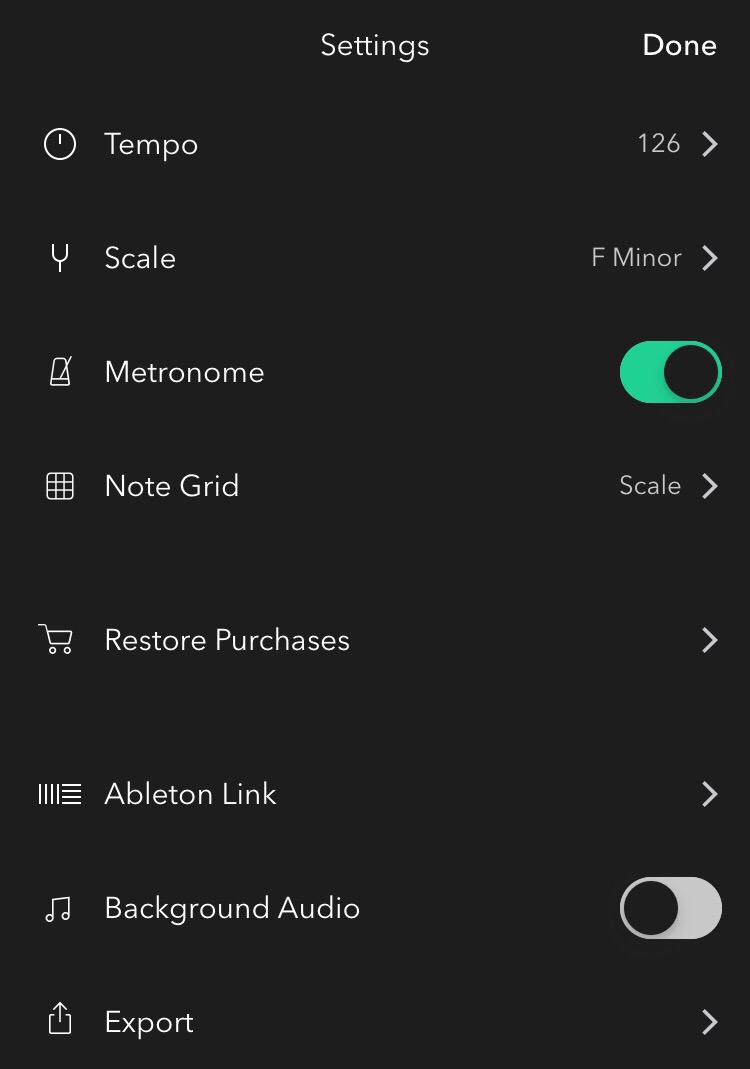Enable Background Audio

coord(670,908)
